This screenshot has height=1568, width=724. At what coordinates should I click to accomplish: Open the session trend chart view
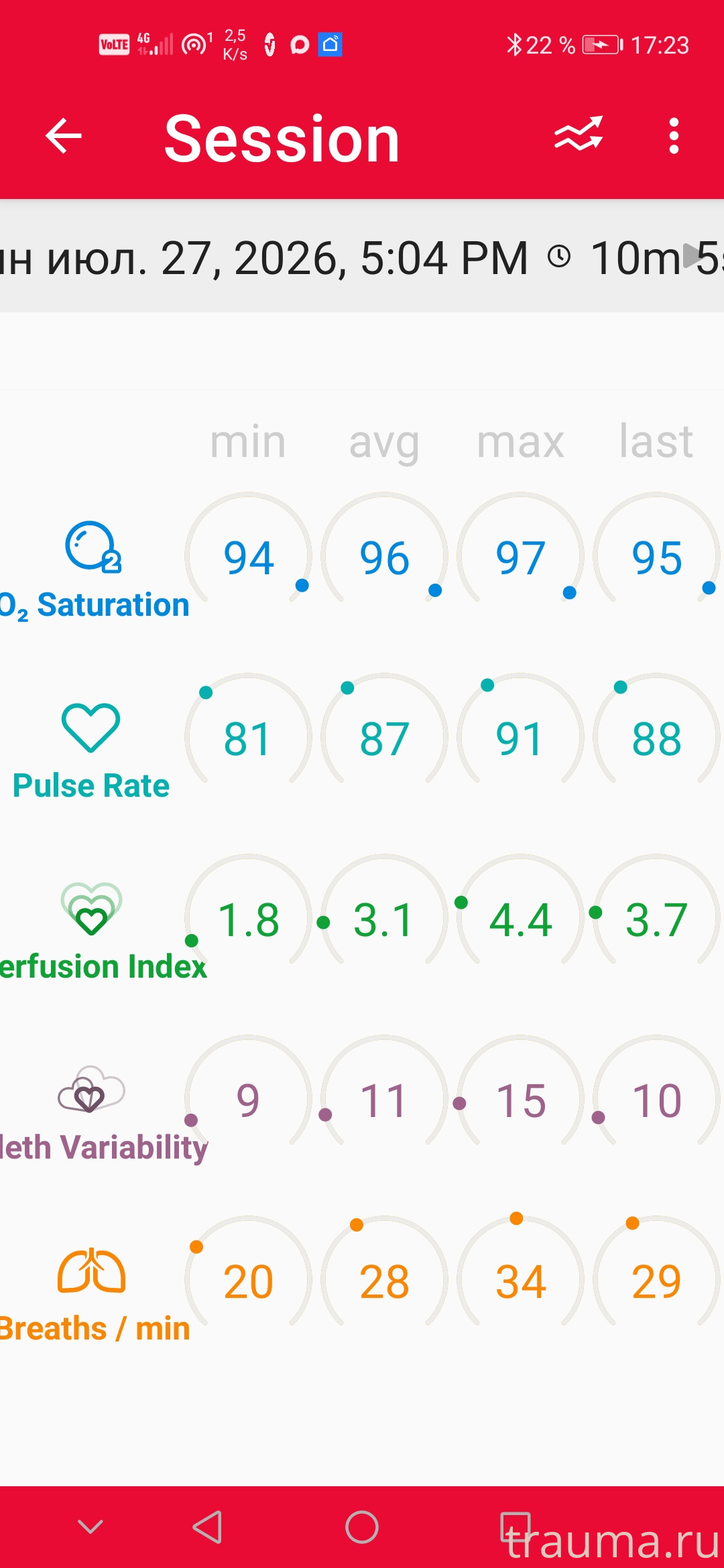[x=579, y=134]
